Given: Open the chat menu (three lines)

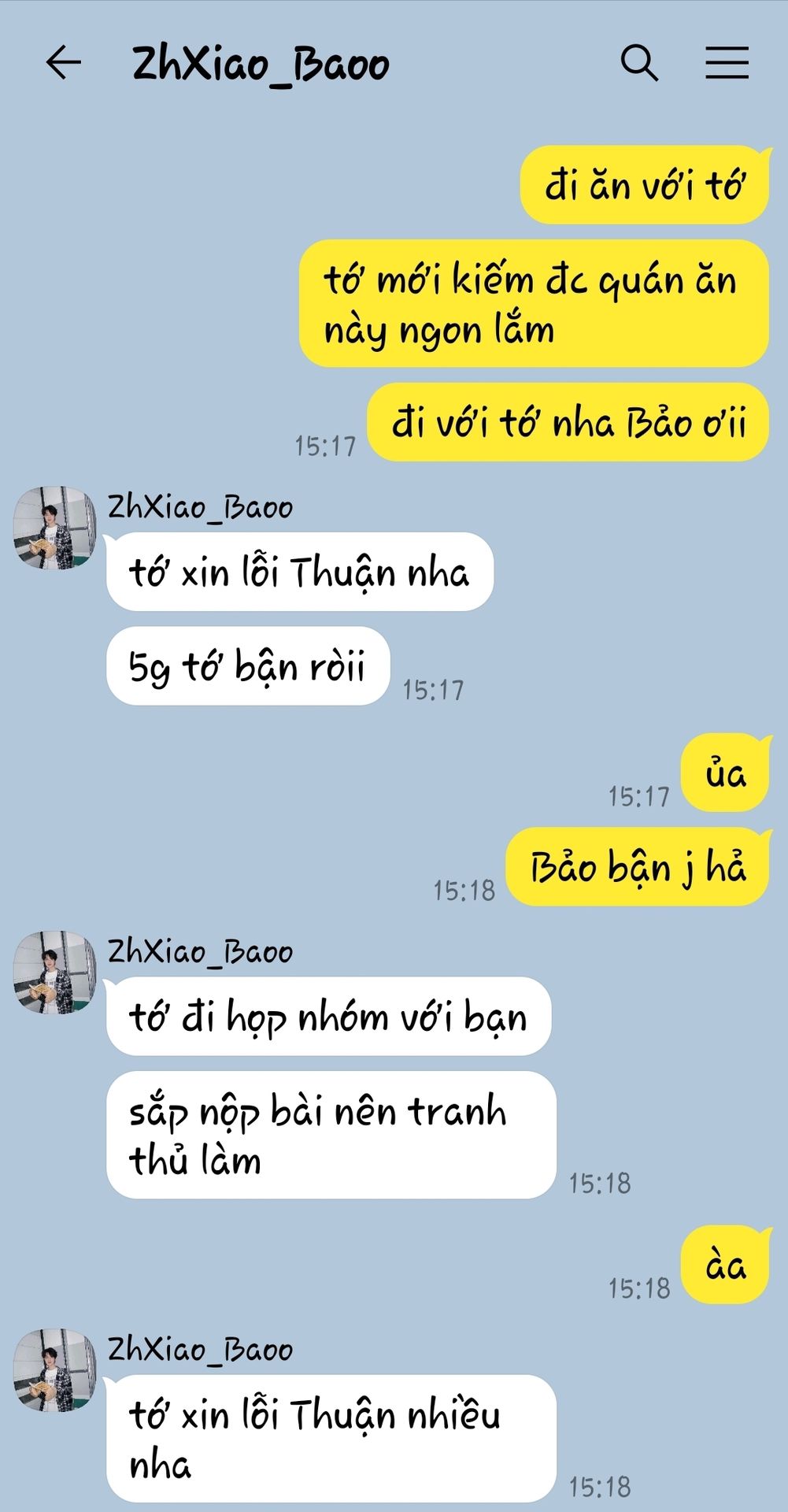Looking at the screenshot, I should pos(726,63).
